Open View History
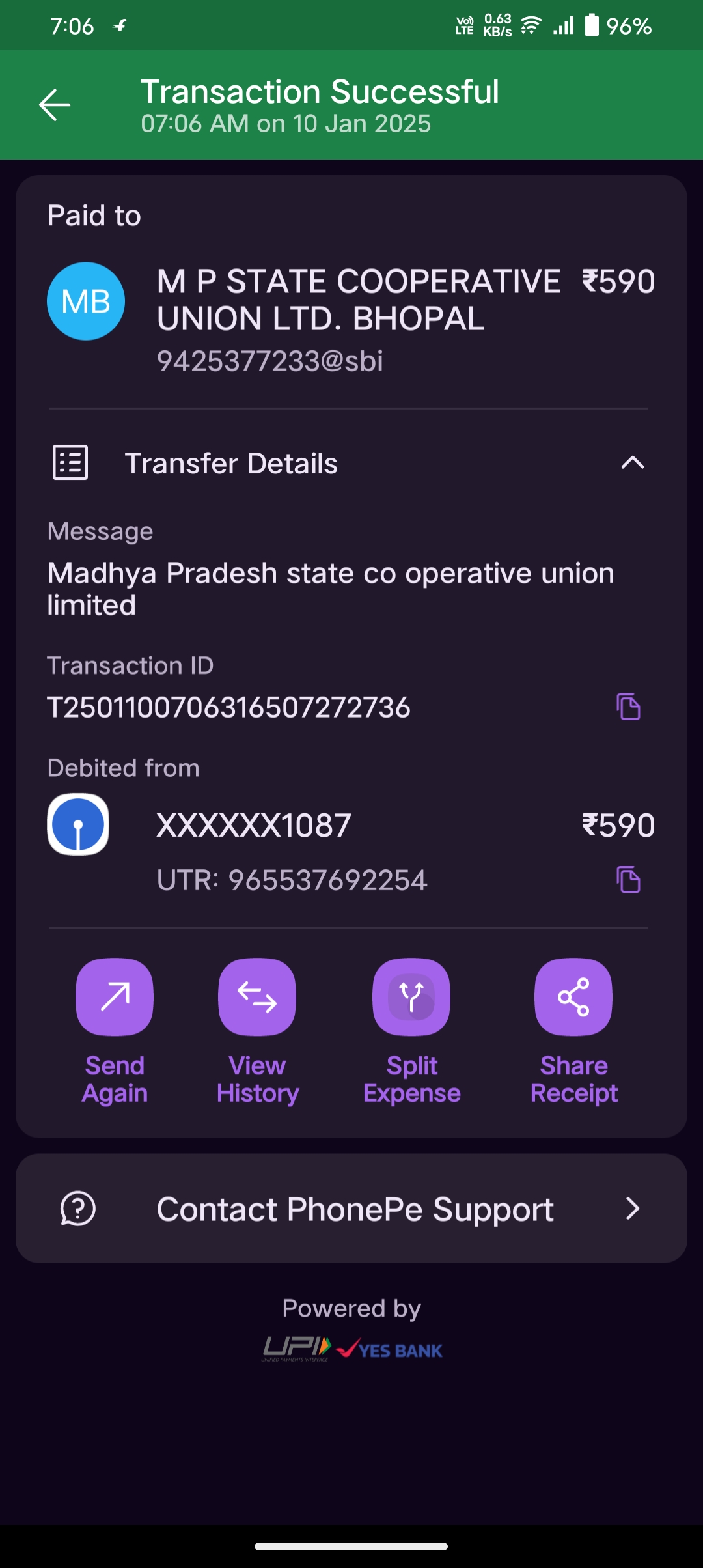This screenshot has height=1568, width=703. 257,1031
